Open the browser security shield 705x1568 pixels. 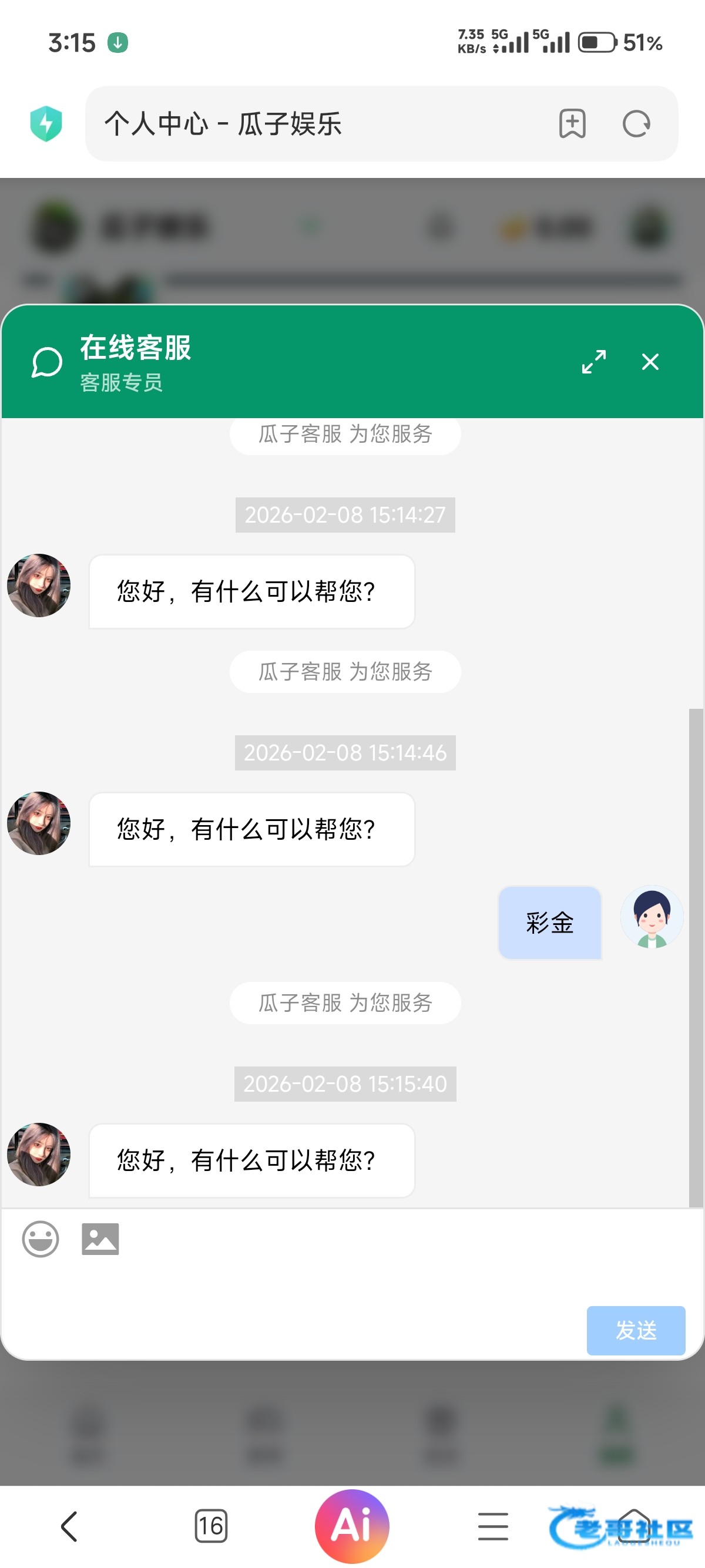46,124
